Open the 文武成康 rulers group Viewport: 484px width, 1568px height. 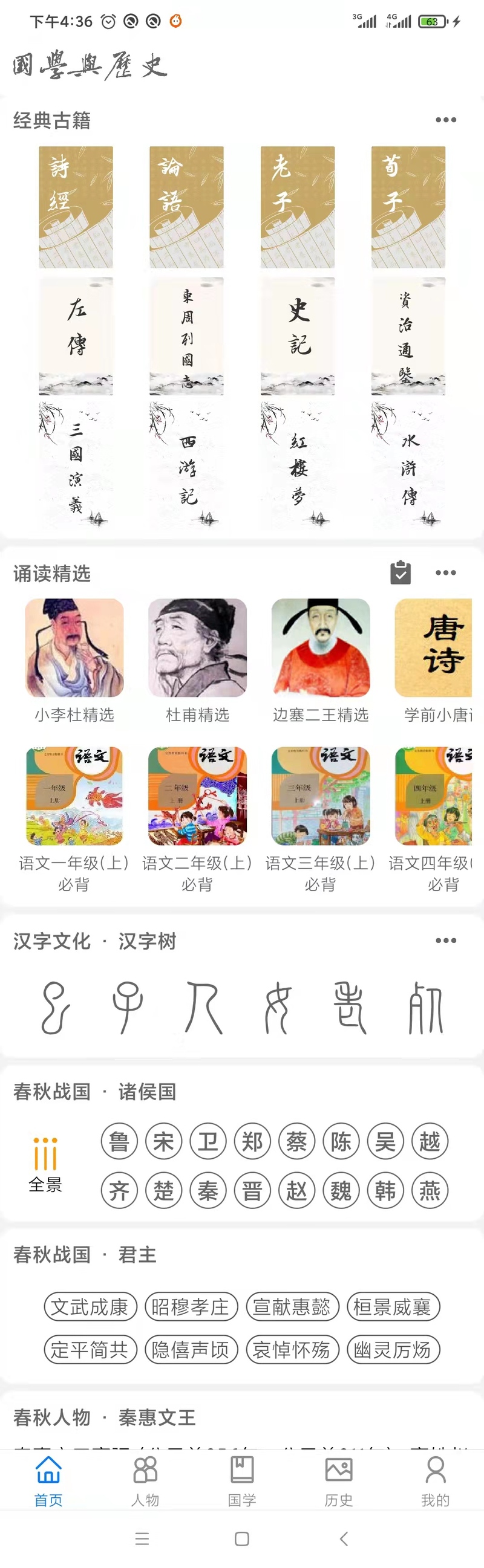tap(90, 1307)
